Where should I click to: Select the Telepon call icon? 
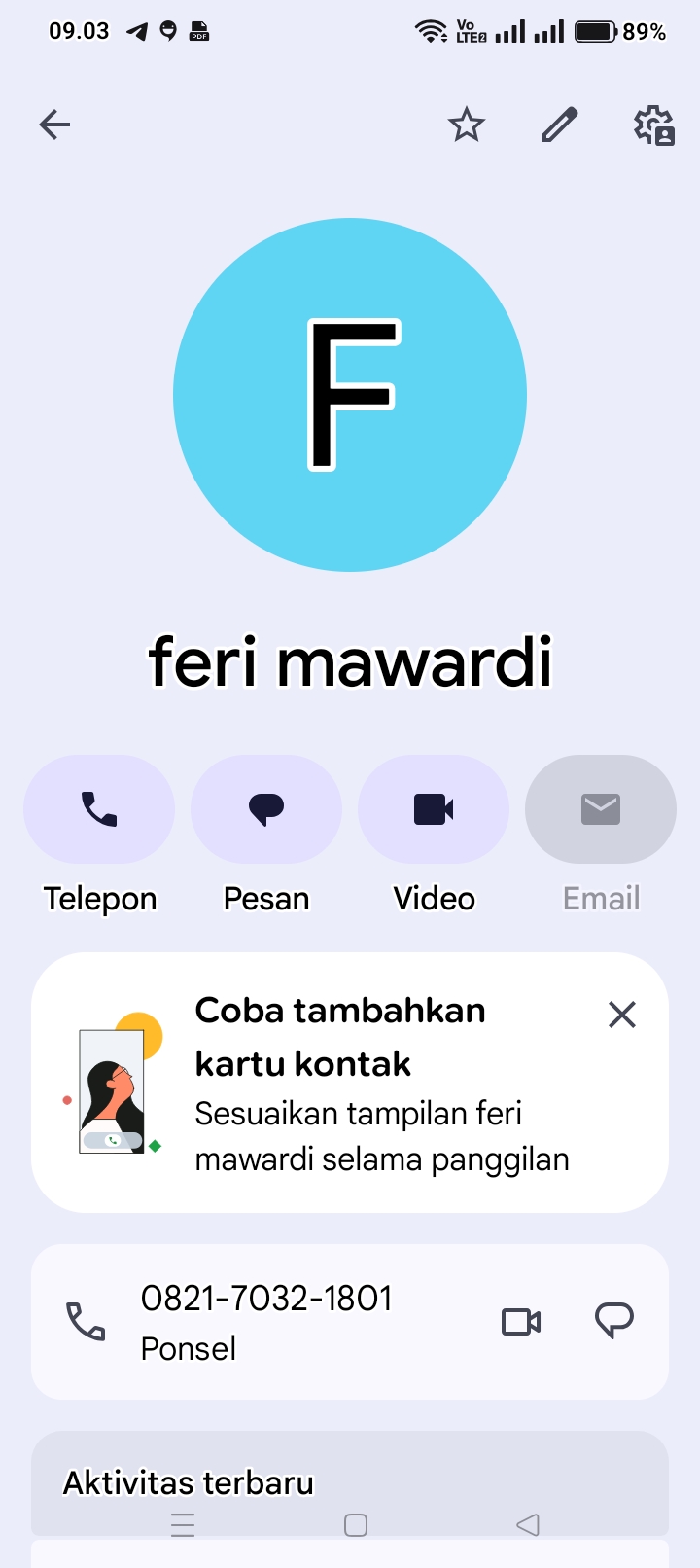[99, 808]
